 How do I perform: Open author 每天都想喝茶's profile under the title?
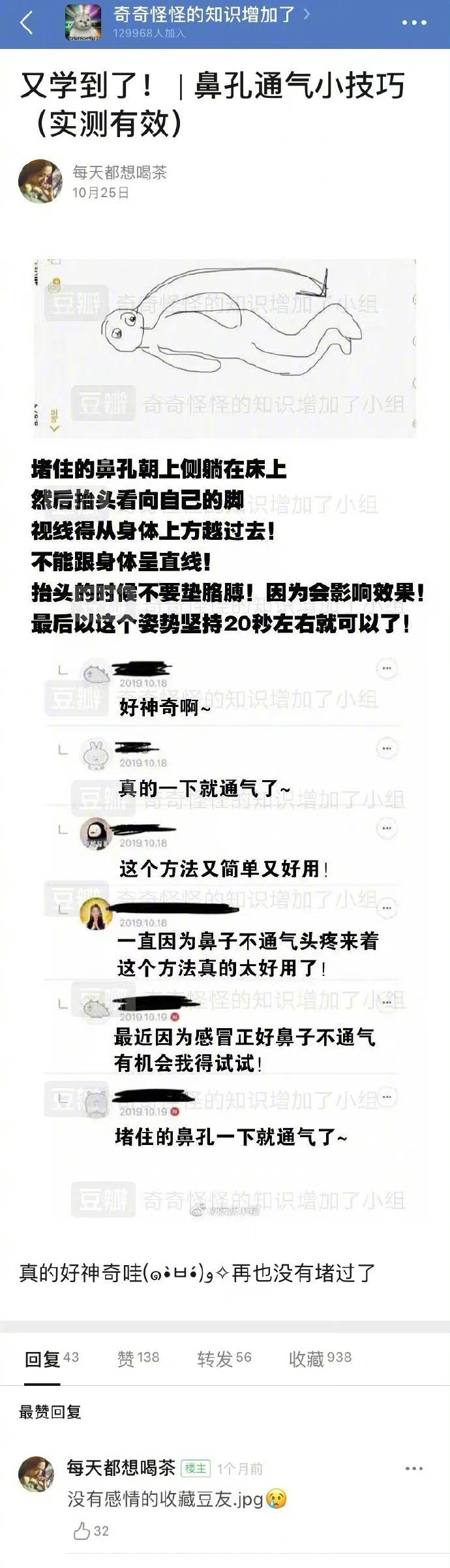point(119,172)
